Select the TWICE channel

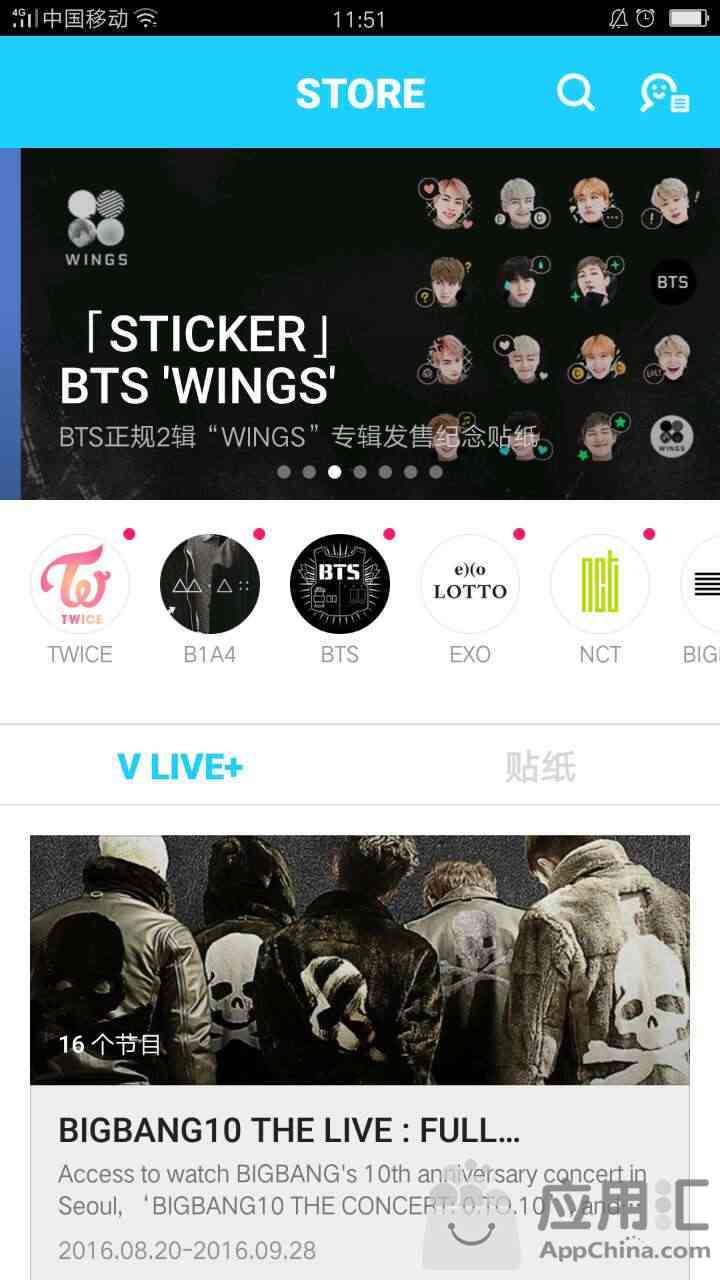(79, 584)
